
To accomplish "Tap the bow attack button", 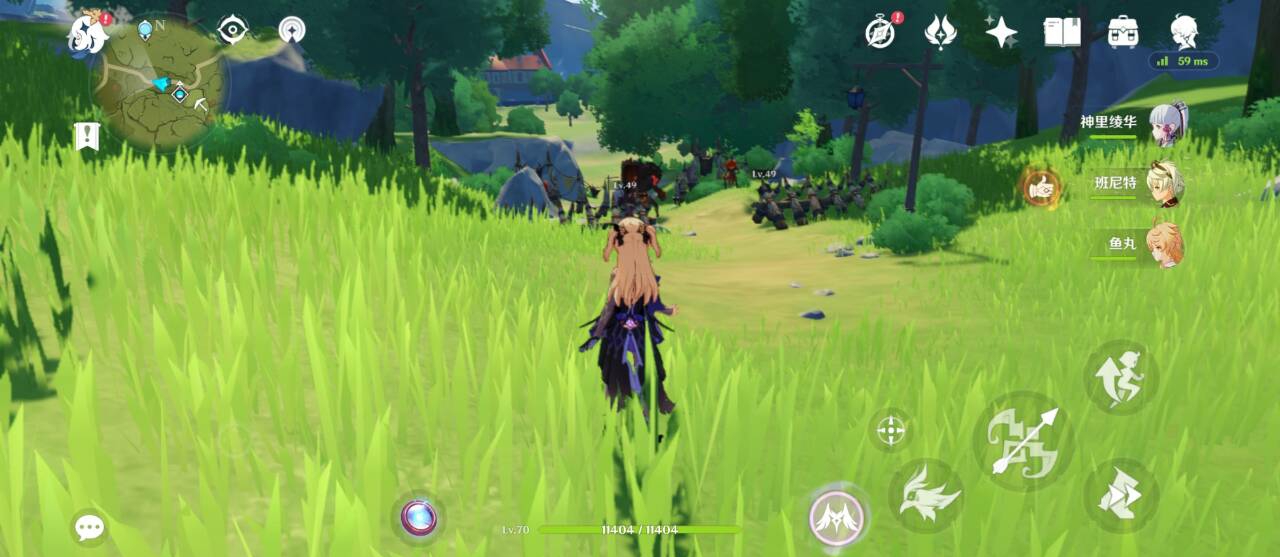I will [x=1022, y=441].
